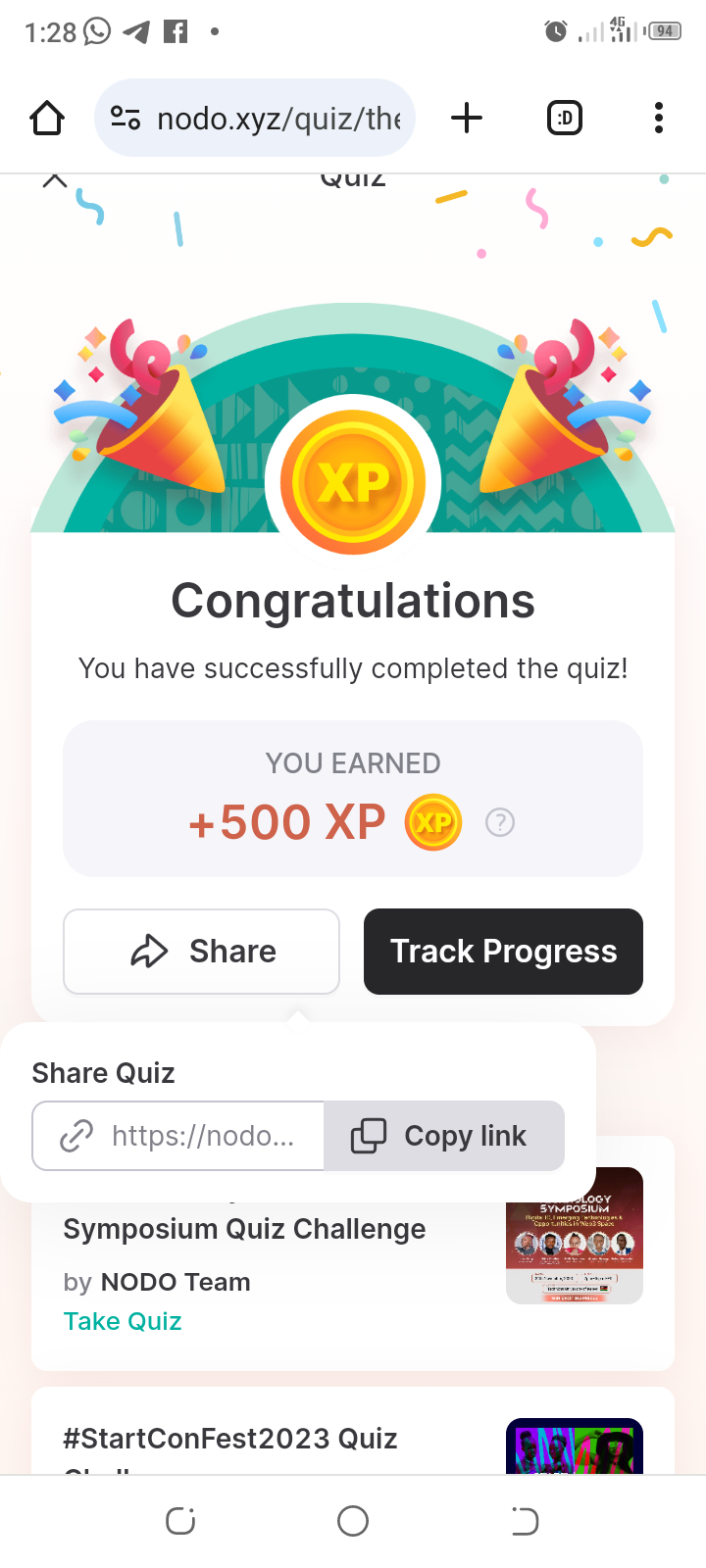The width and height of the screenshot is (706, 1568).
Task: Open a new browser tab
Action: click(x=467, y=119)
